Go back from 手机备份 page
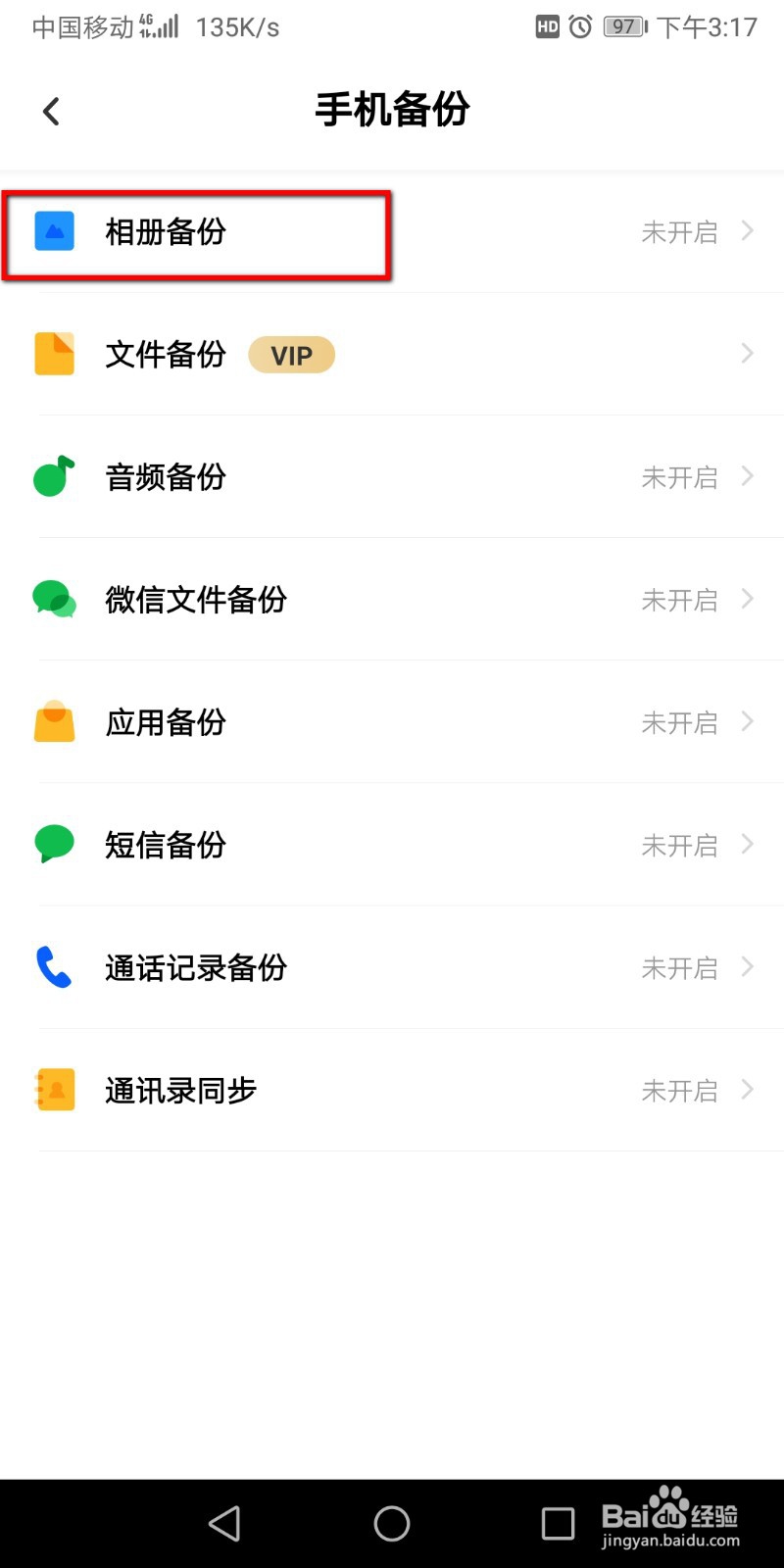This screenshot has width=784, height=1568. pos(51,111)
